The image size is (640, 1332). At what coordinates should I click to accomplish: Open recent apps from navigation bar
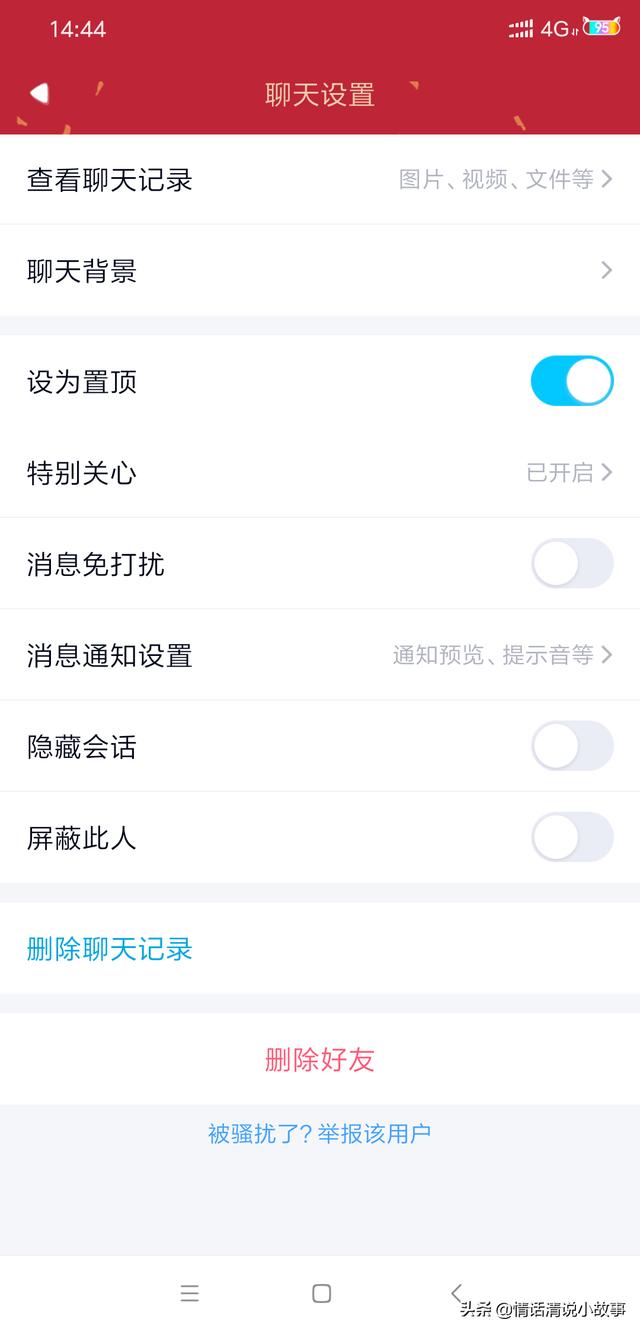pos(190,1293)
